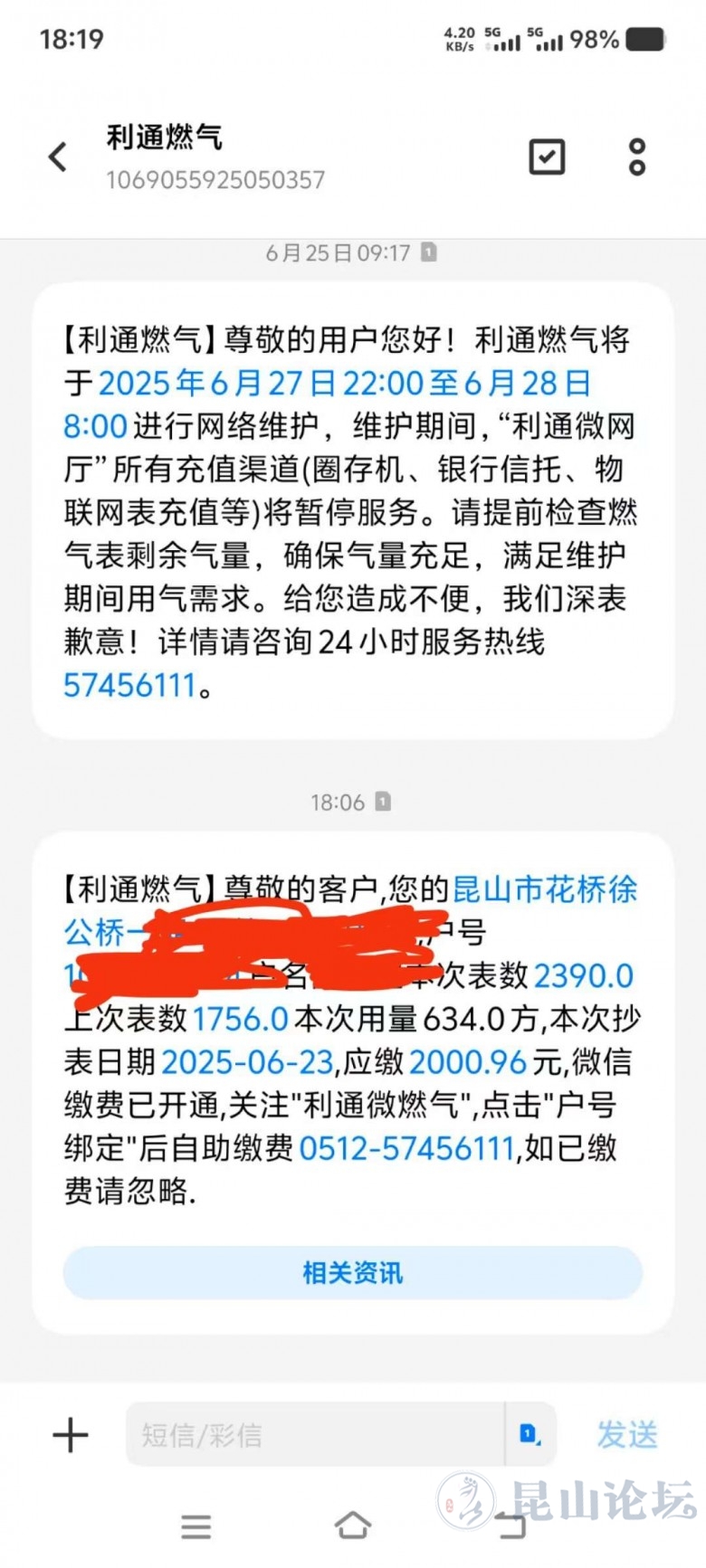Tap 发送 to send the message

point(627,1435)
